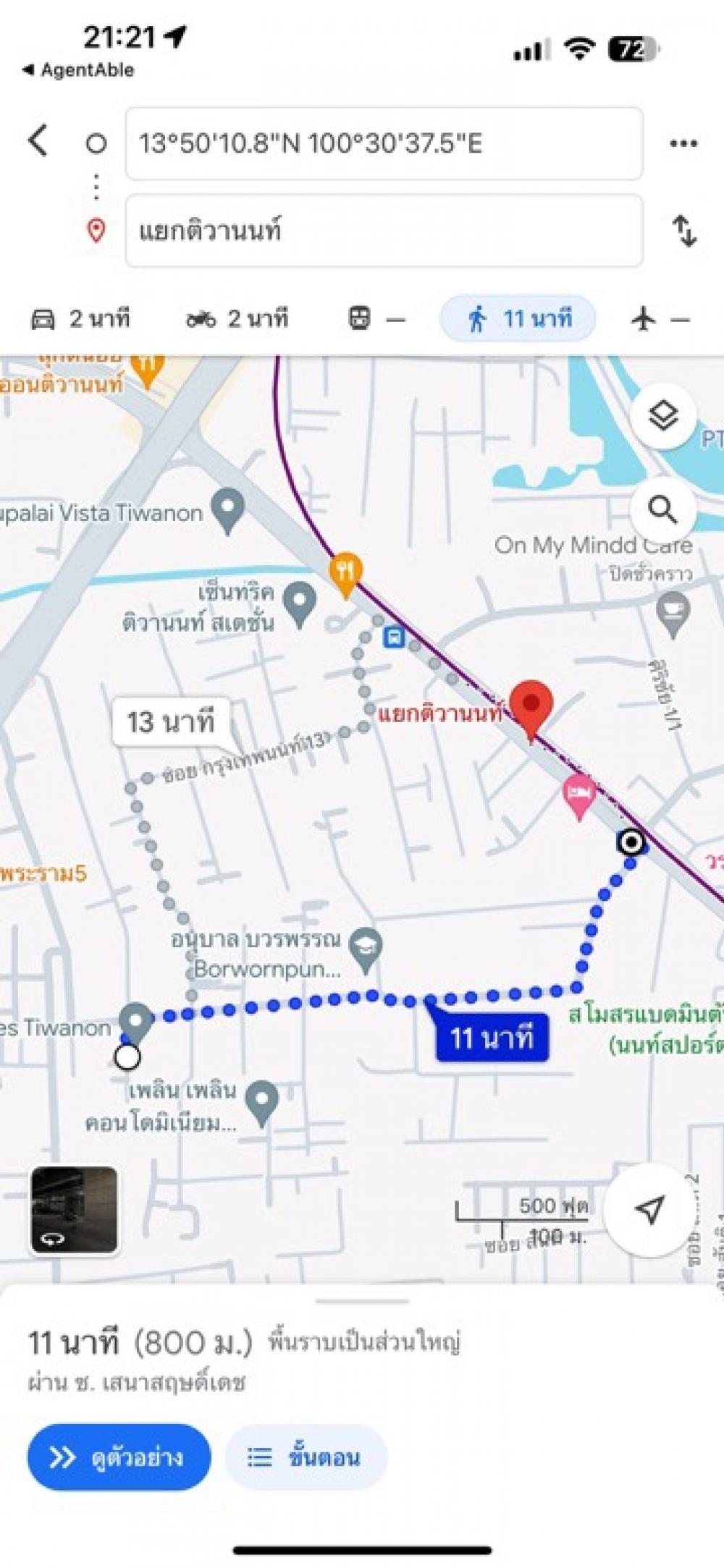The image size is (724, 1568).
Task: Open the Street View thumbnail
Action: tap(74, 1210)
